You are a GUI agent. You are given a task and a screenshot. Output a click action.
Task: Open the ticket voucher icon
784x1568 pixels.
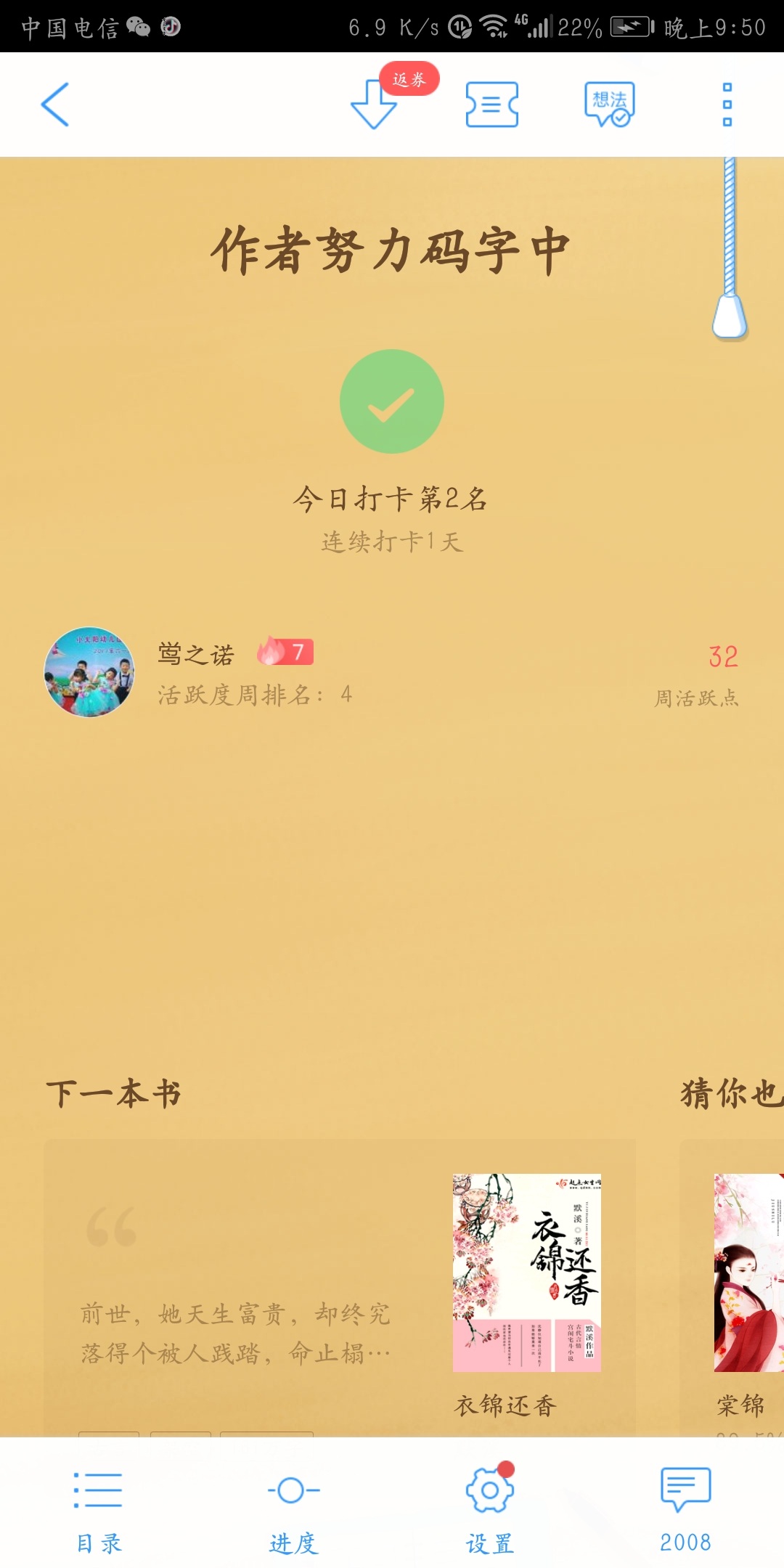click(x=492, y=105)
